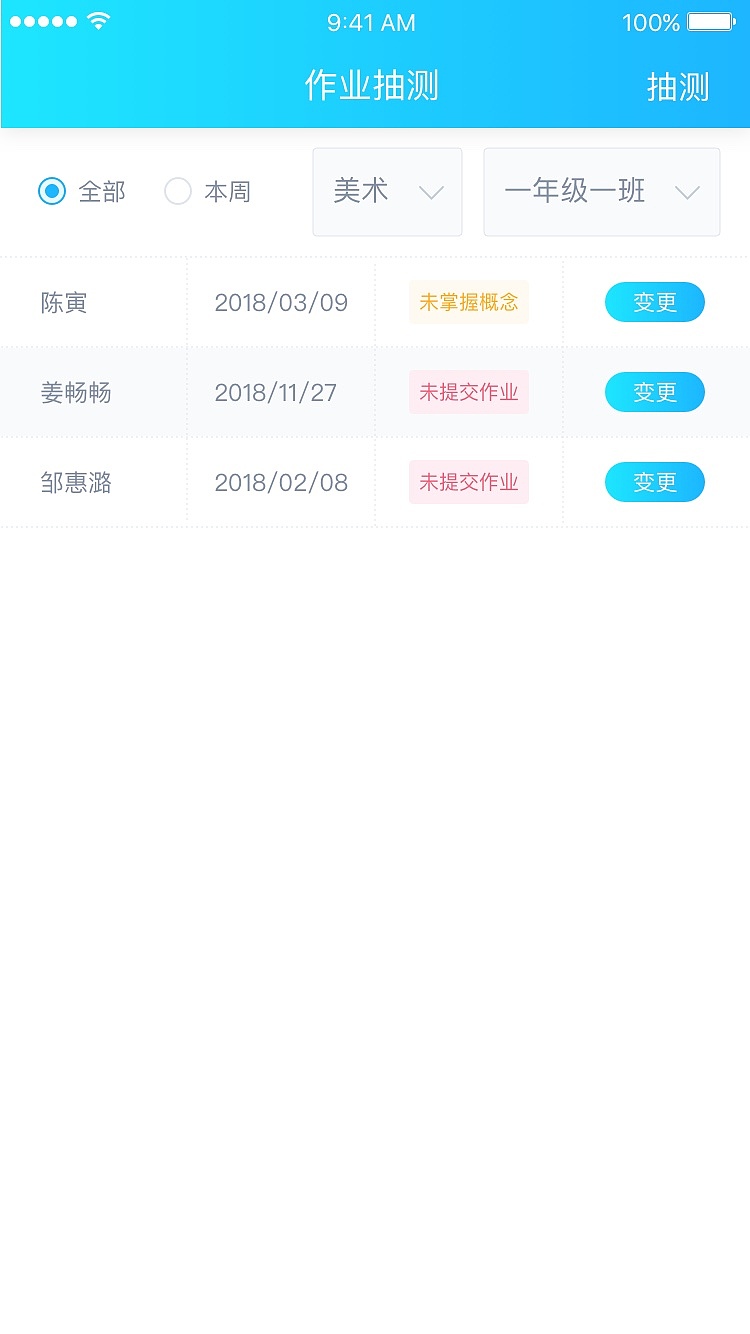Click the chevron beside 一年级一班
The width and height of the screenshot is (750, 1334).
pyautogui.click(x=686, y=194)
